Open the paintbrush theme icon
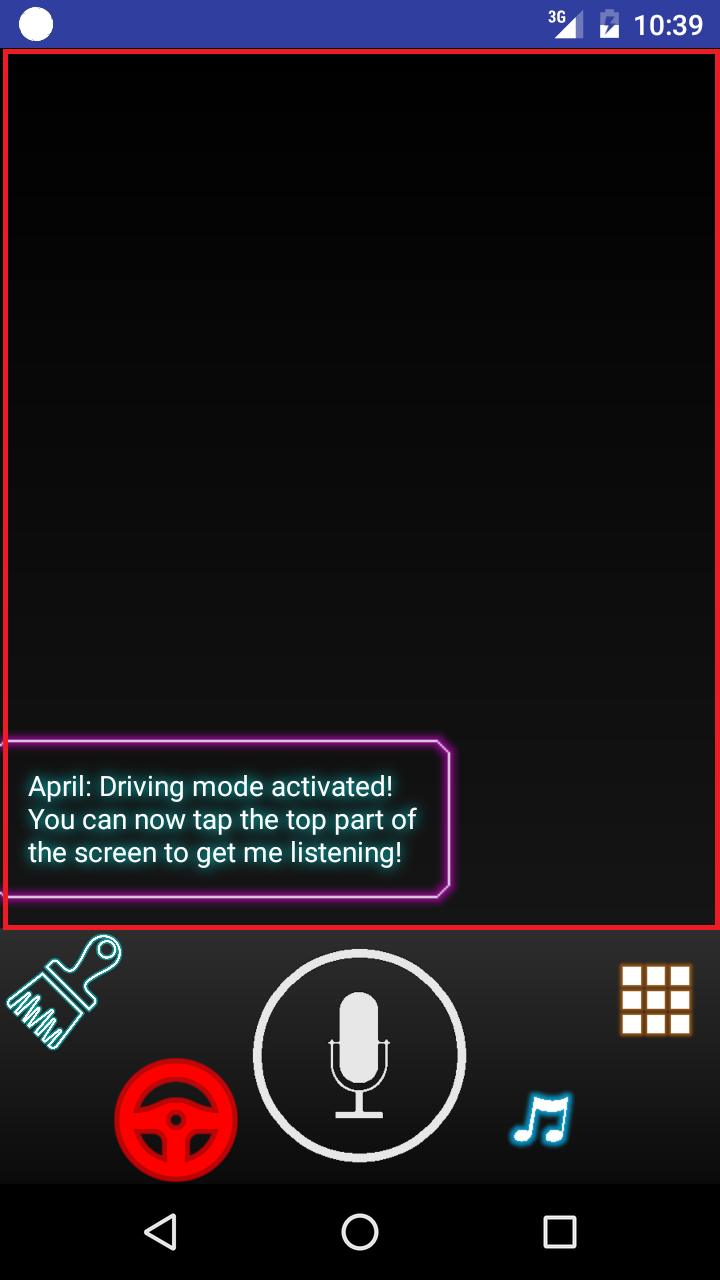This screenshot has width=720, height=1280. point(65,991)
